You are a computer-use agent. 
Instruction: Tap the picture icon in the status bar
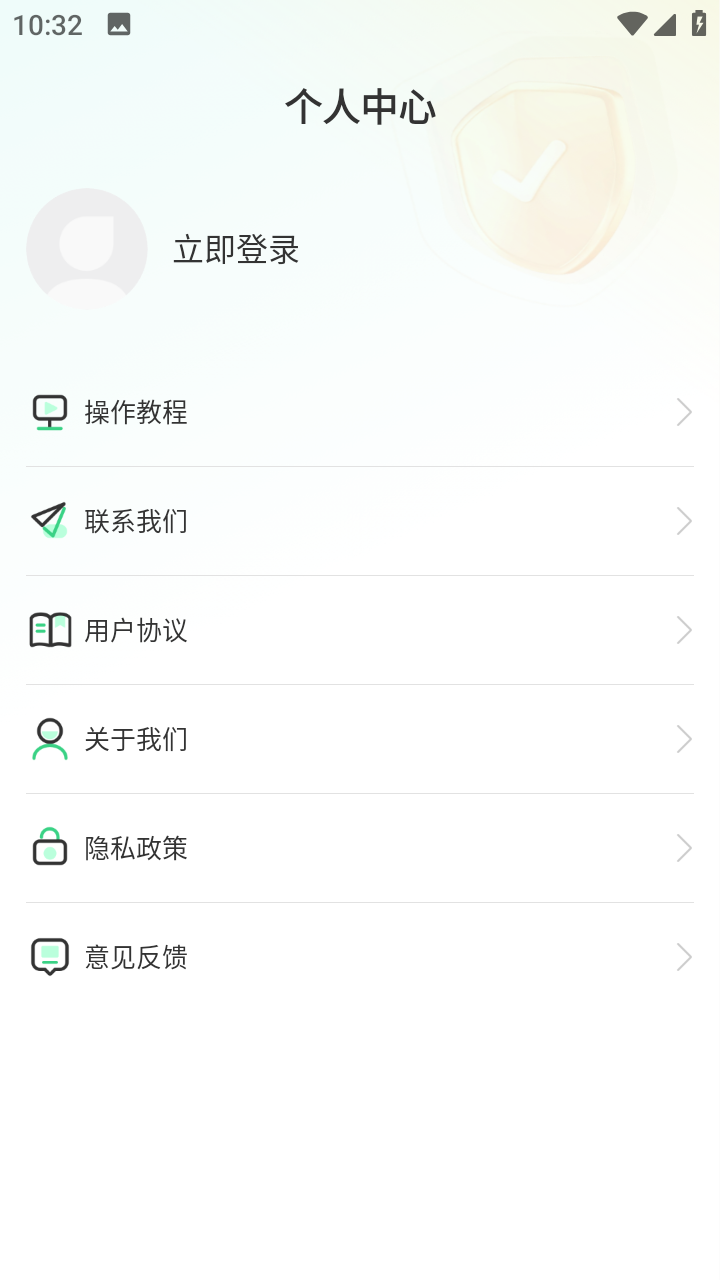pos(120,24)
